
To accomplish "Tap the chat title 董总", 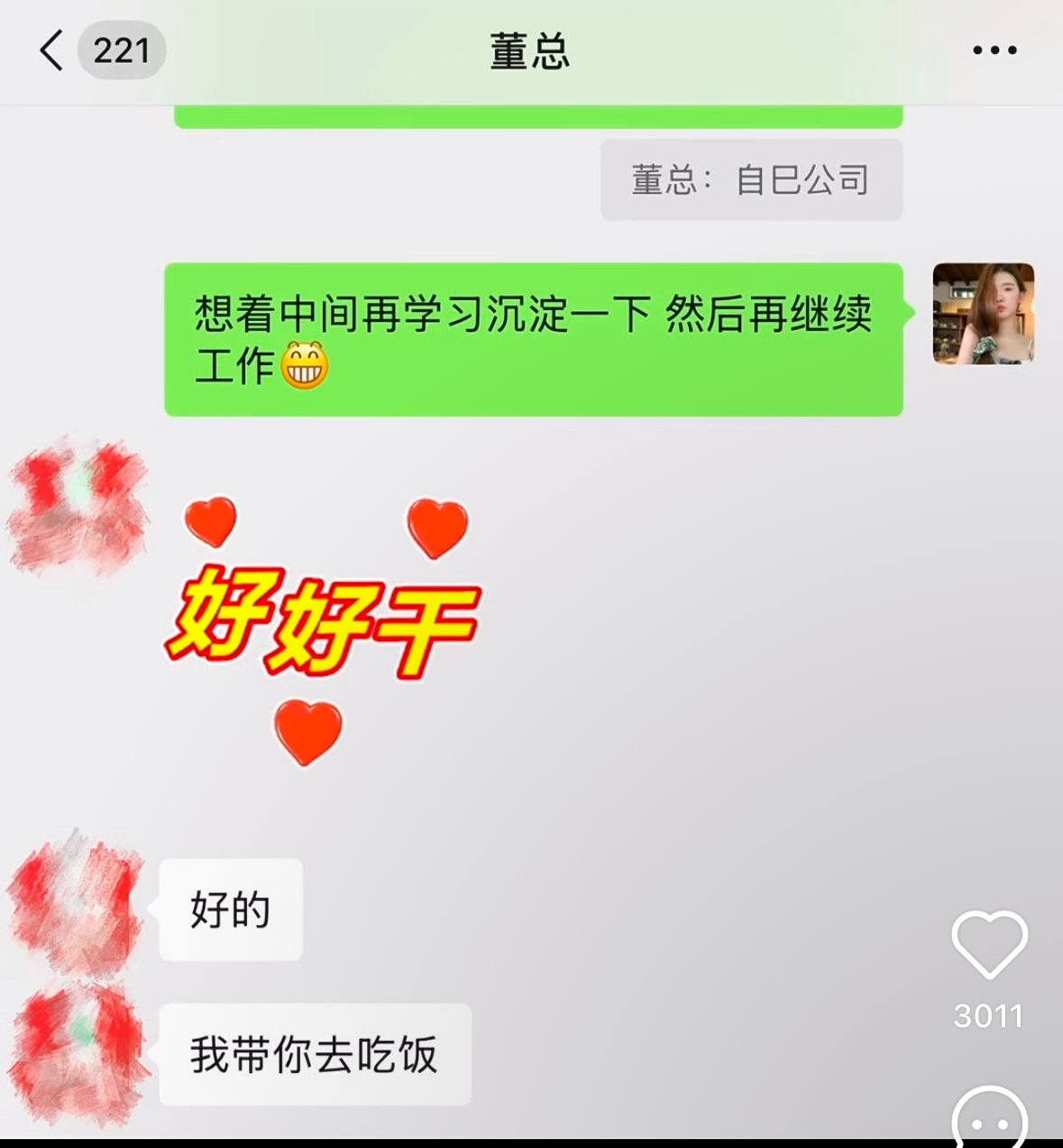I will tap(531, 51).
